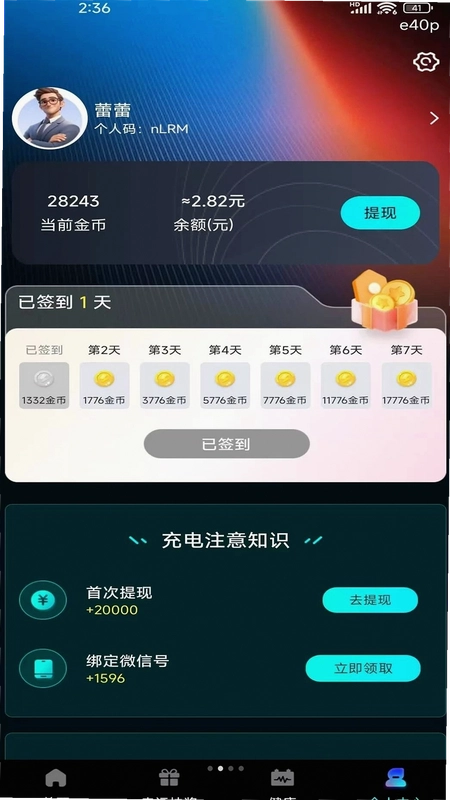Select the 第7天 17776金币 reward

click(x=406, y=385)
